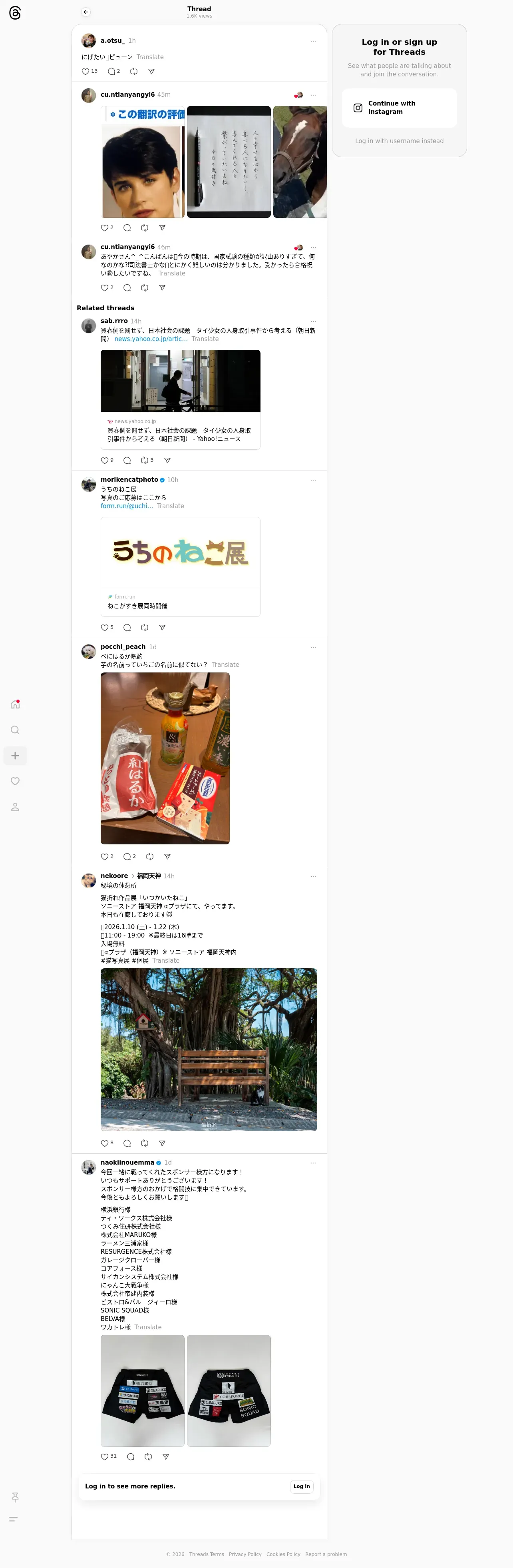Open the more options menu on a.otsu_'s post
The width and height of the screenshot is (513, 1568).
pyautogui.click(x=313, y=42)
